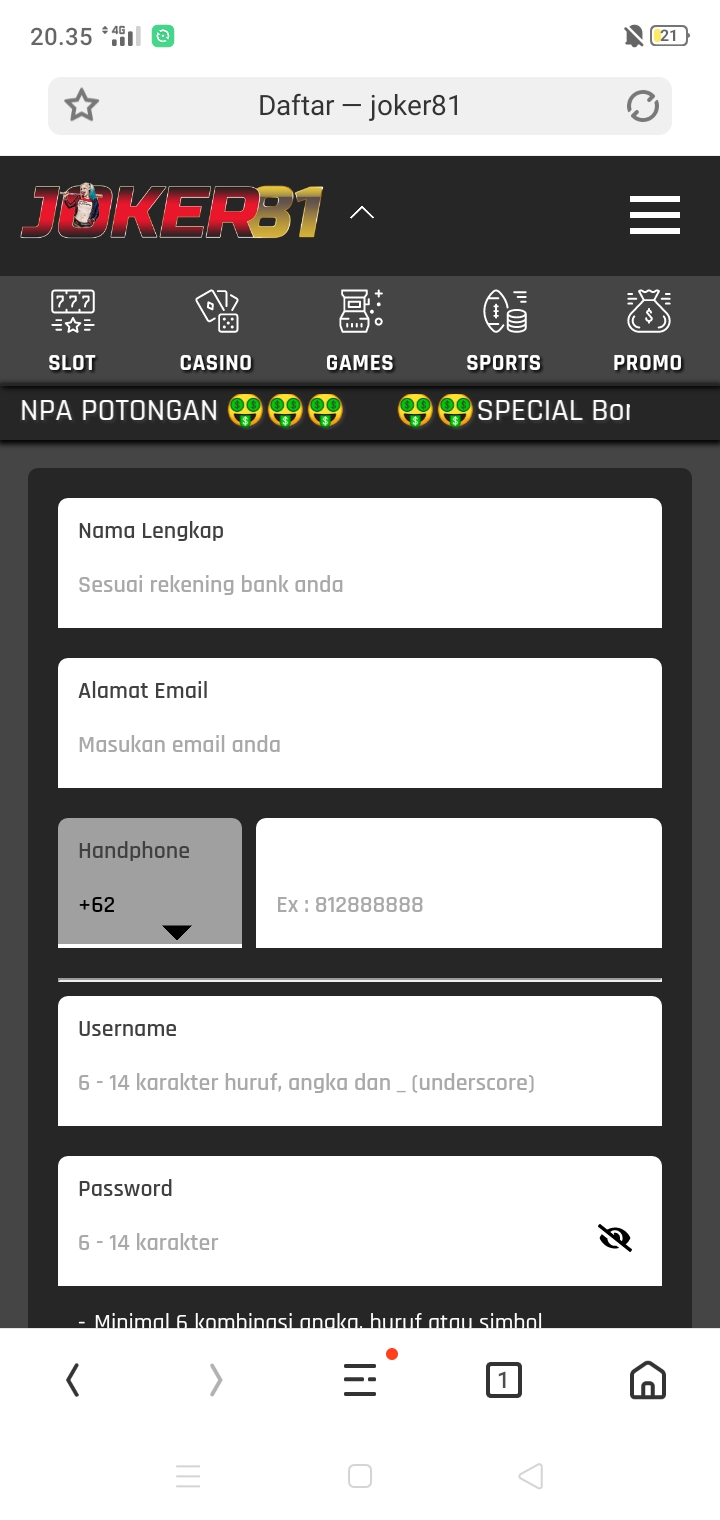This screenshot has height=1520, width=720.
Task: Open the SLOT category
Action: coord(72,330)
